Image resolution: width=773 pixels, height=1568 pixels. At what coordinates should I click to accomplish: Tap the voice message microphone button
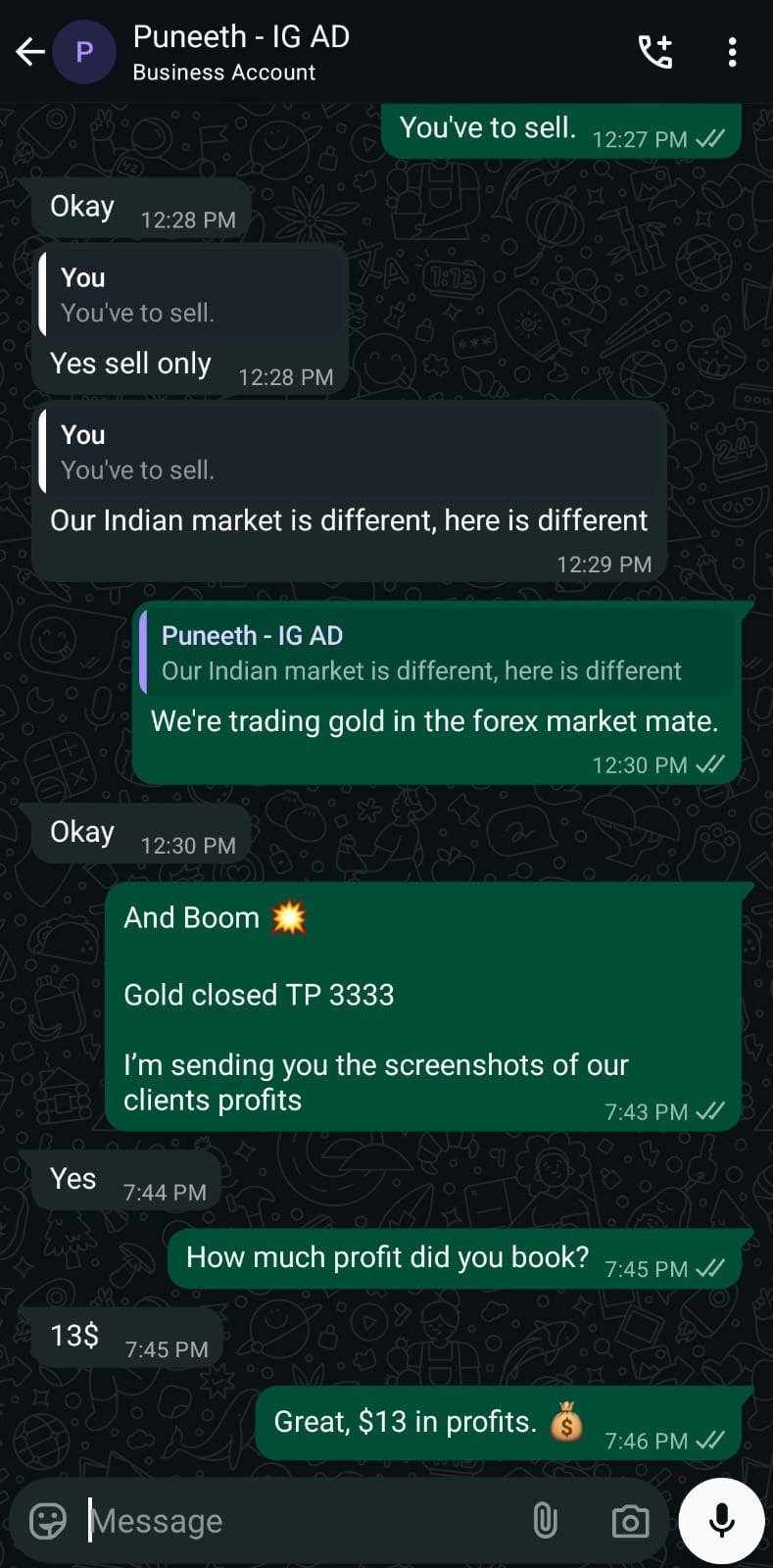tap(722, 1521)
